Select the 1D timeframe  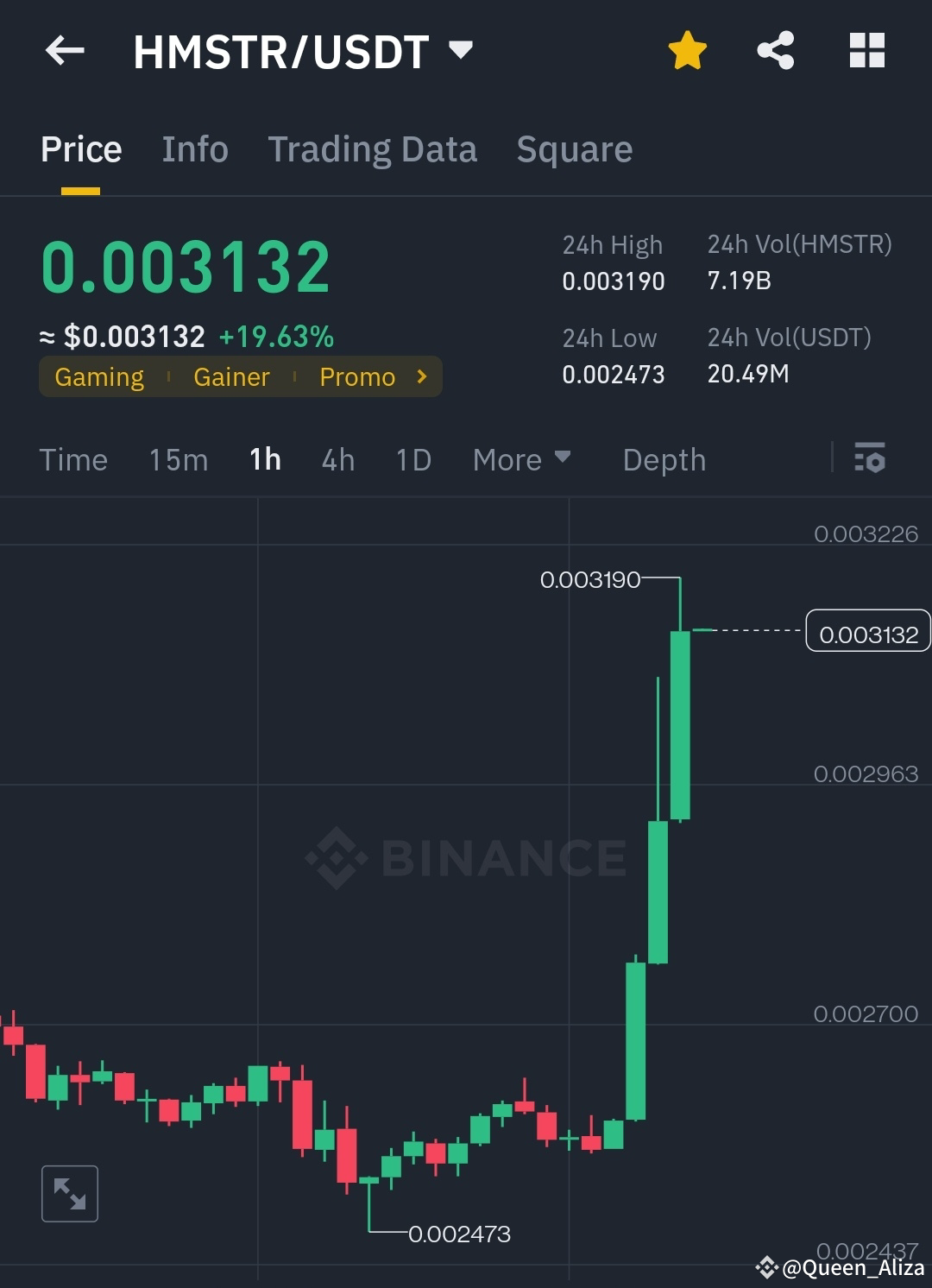[412, 459]
